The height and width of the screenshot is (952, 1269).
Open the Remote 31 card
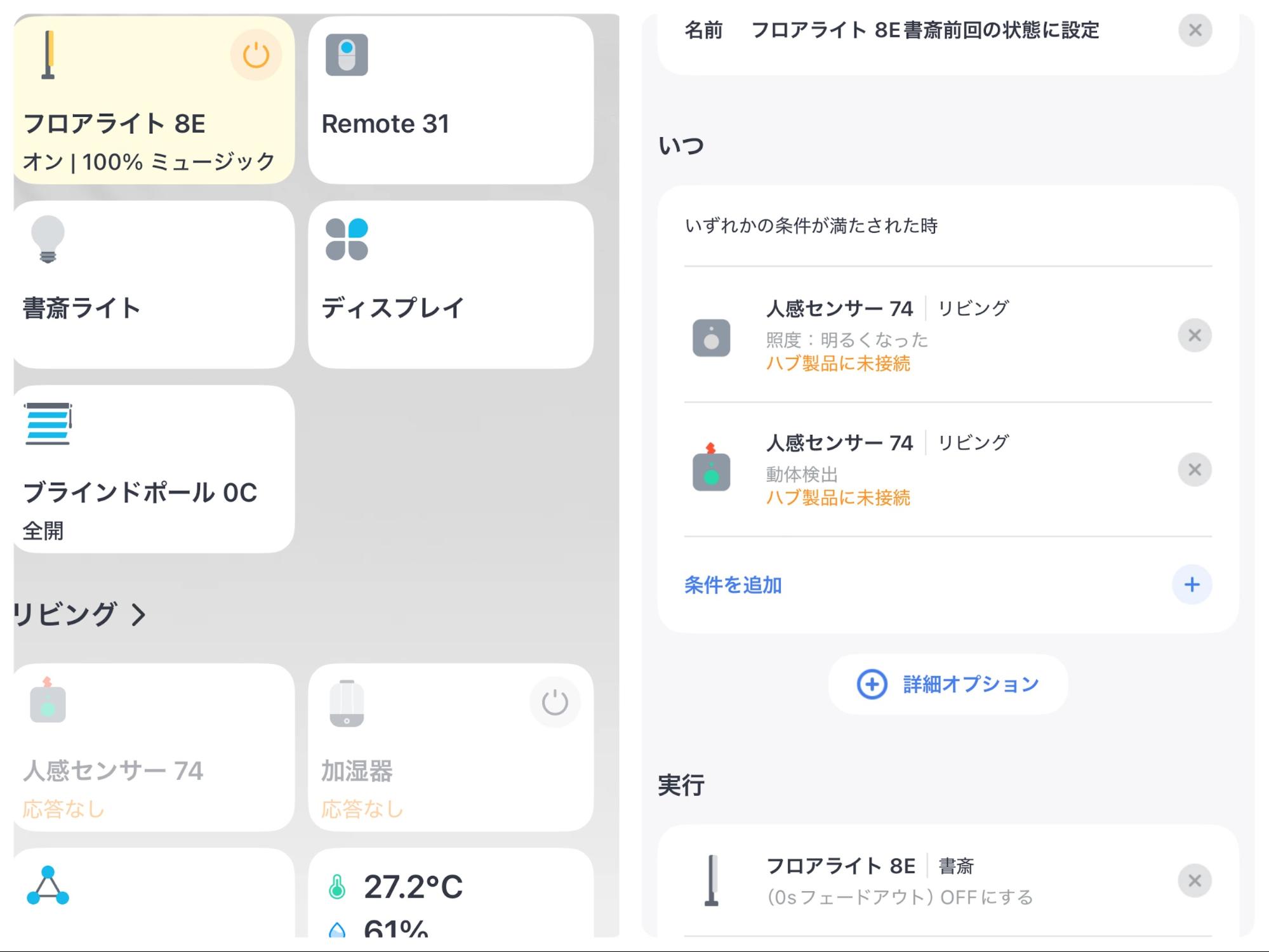pyautogui.click(x=450, y=102)
